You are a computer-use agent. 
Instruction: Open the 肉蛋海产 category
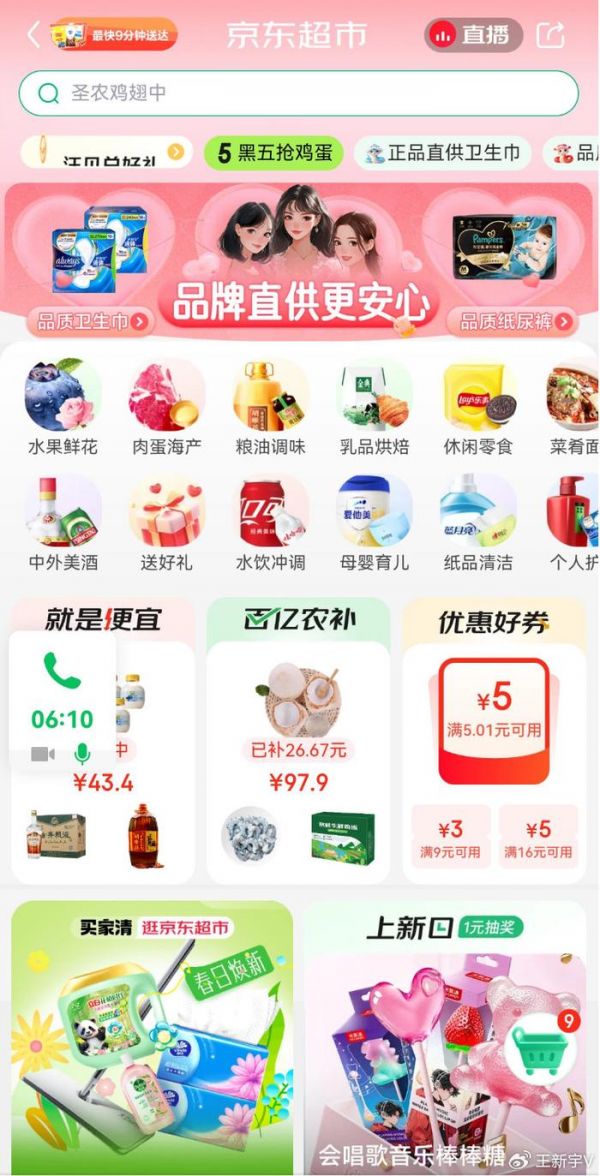pos(167,408)
